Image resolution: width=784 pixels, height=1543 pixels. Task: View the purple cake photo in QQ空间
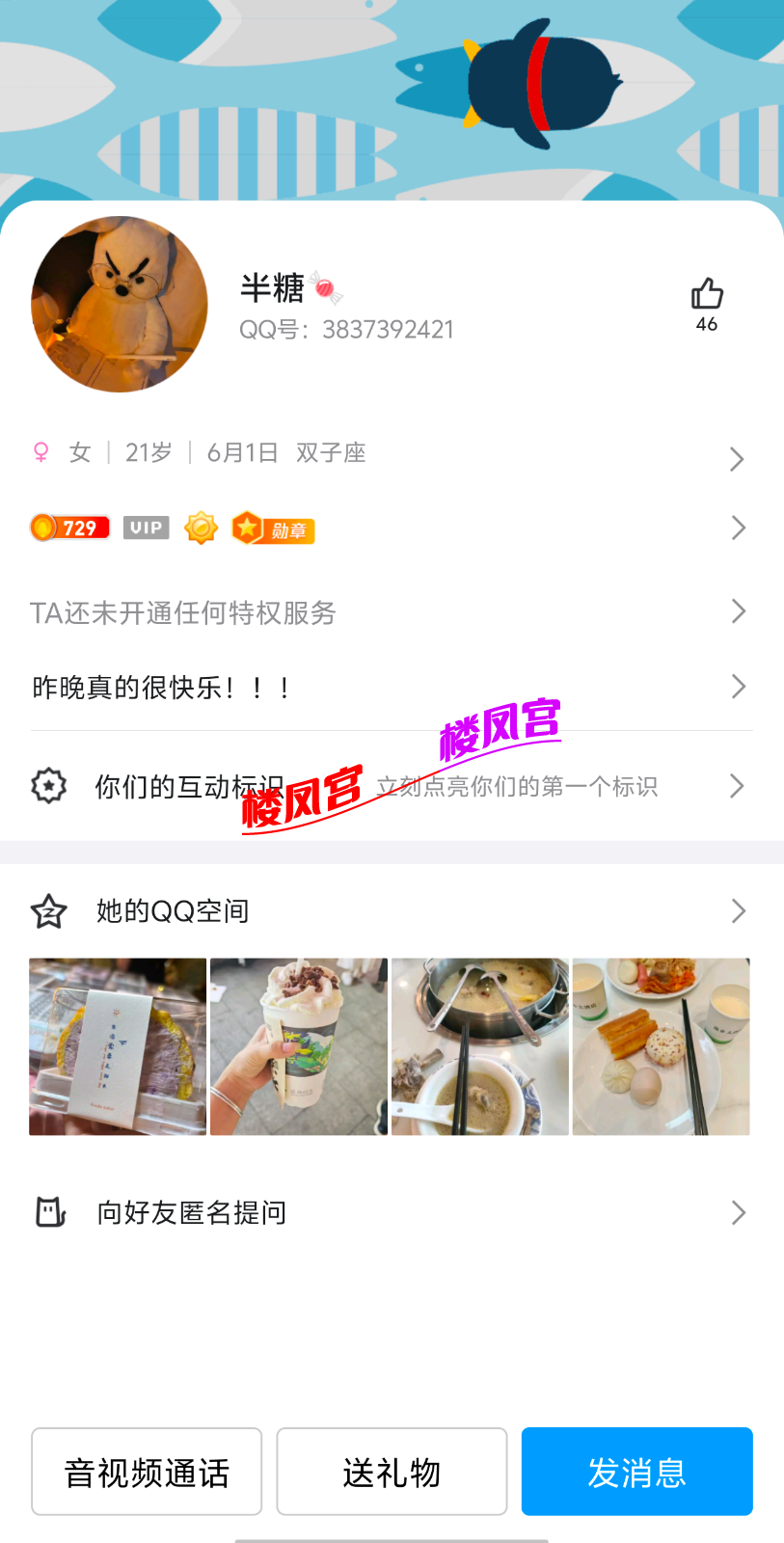pos(118,1046)
